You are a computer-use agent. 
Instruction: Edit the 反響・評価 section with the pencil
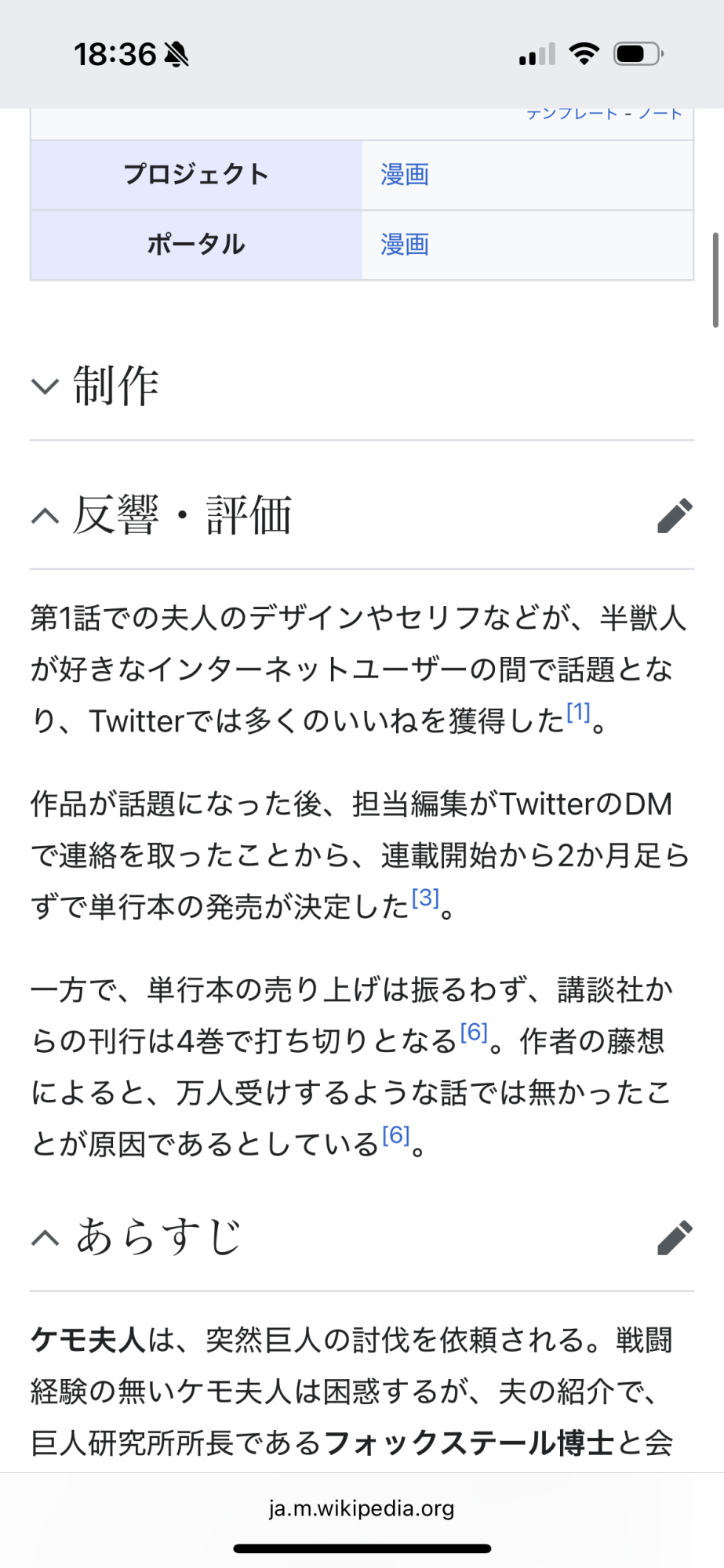tap(675, 516)
